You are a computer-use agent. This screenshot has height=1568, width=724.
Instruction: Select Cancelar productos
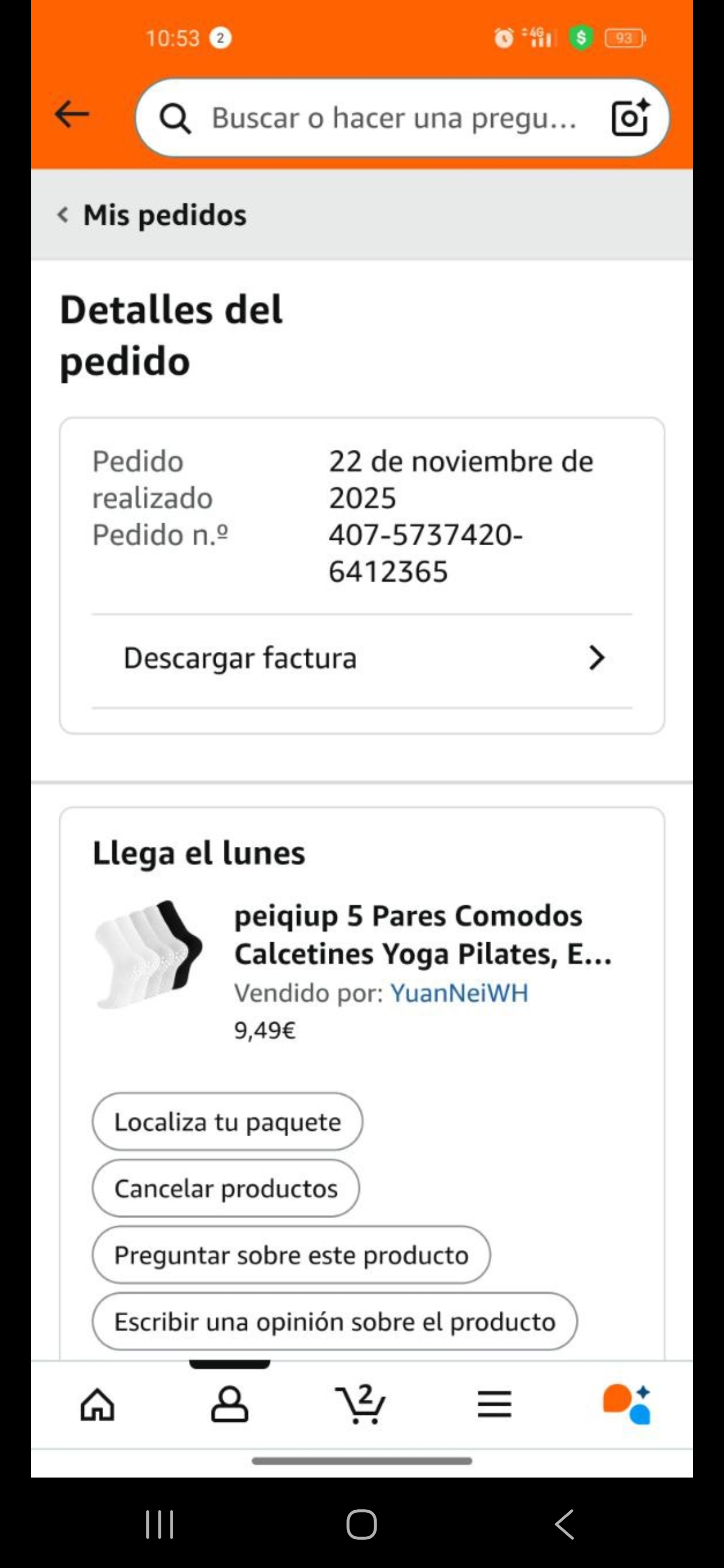click(x=225, y=1188)
